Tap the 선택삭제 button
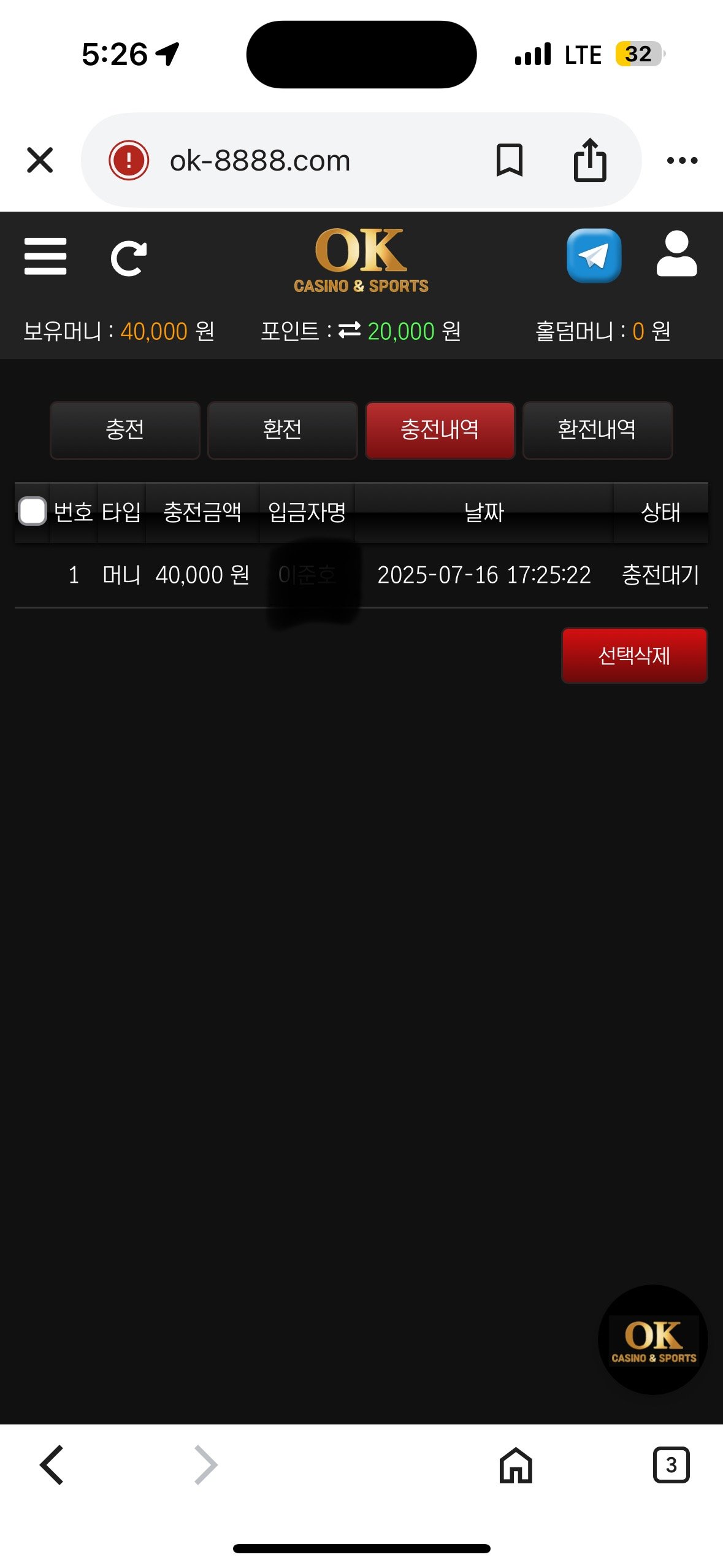 tap(634, 655)
